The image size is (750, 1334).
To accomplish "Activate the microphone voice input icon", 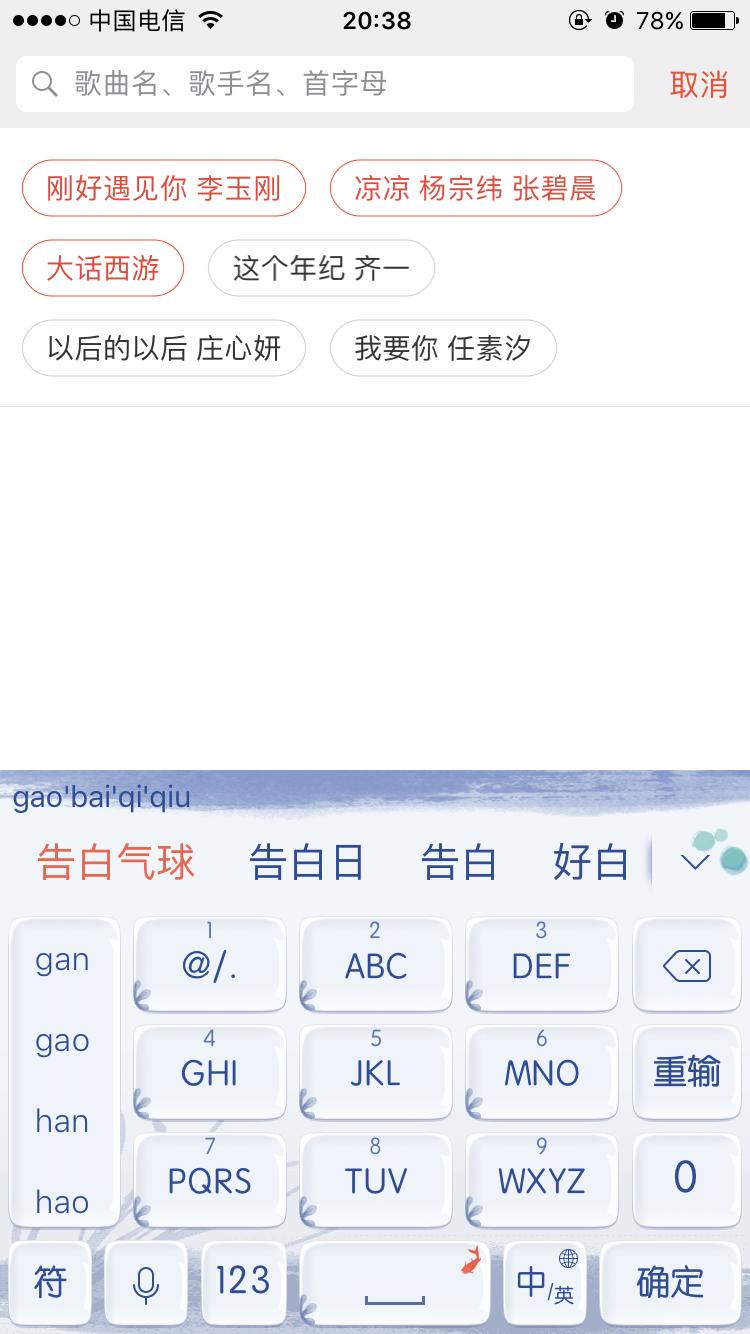I will [x=146, y=1283].
